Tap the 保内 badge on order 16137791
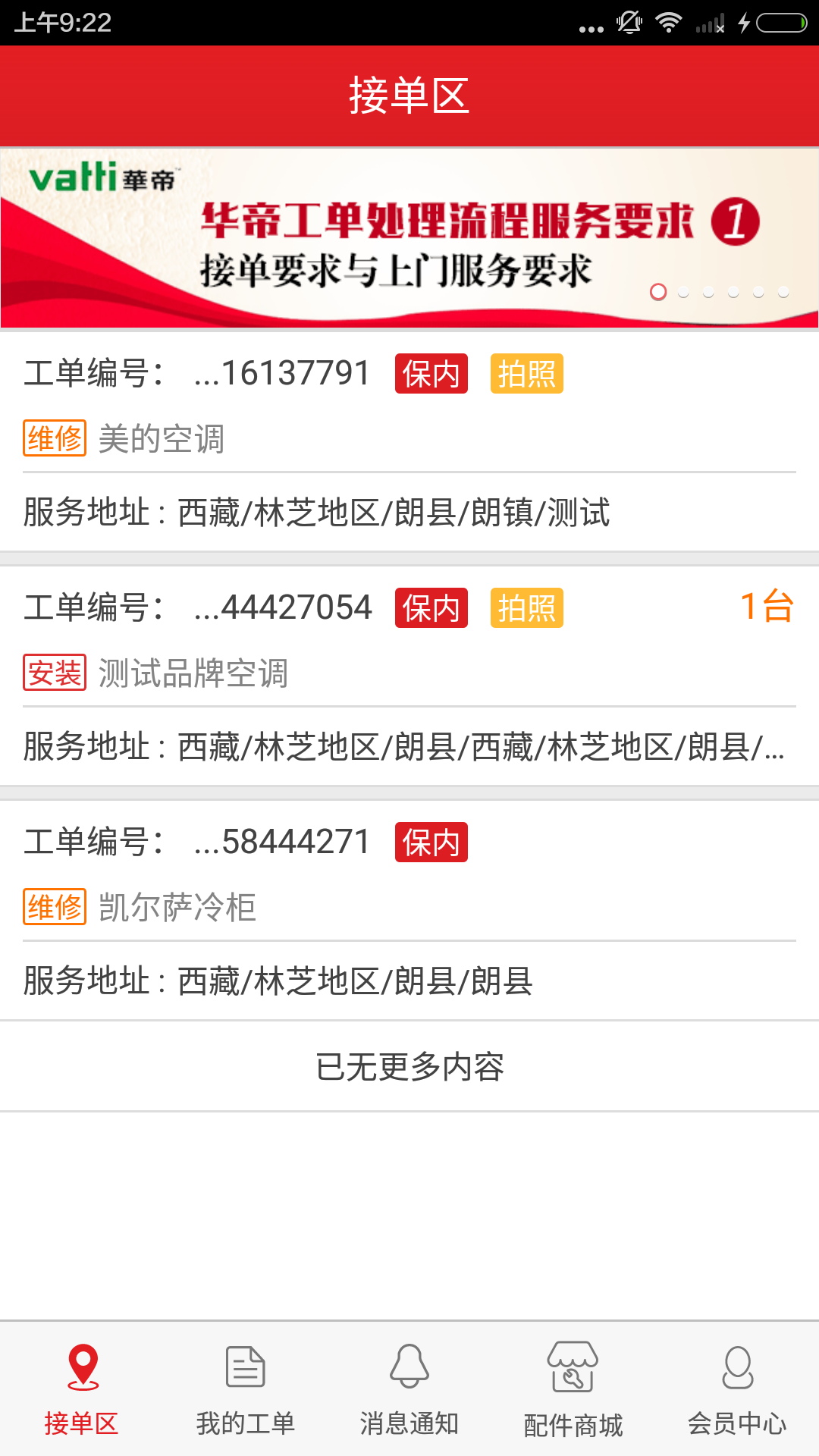Image resolution: width=819 pixels, height=1456 pixels. tap(431, 373)
